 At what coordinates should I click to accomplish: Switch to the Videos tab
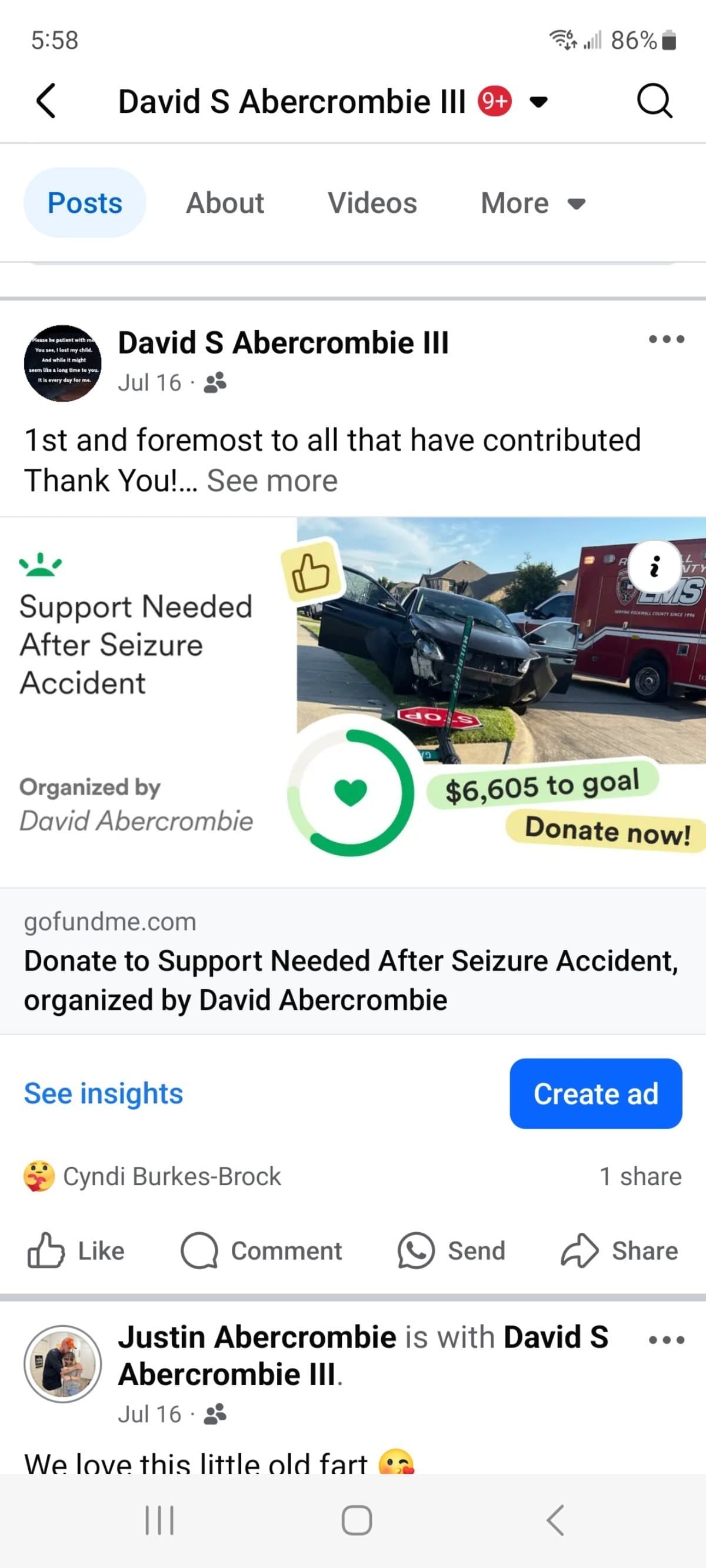372,203
